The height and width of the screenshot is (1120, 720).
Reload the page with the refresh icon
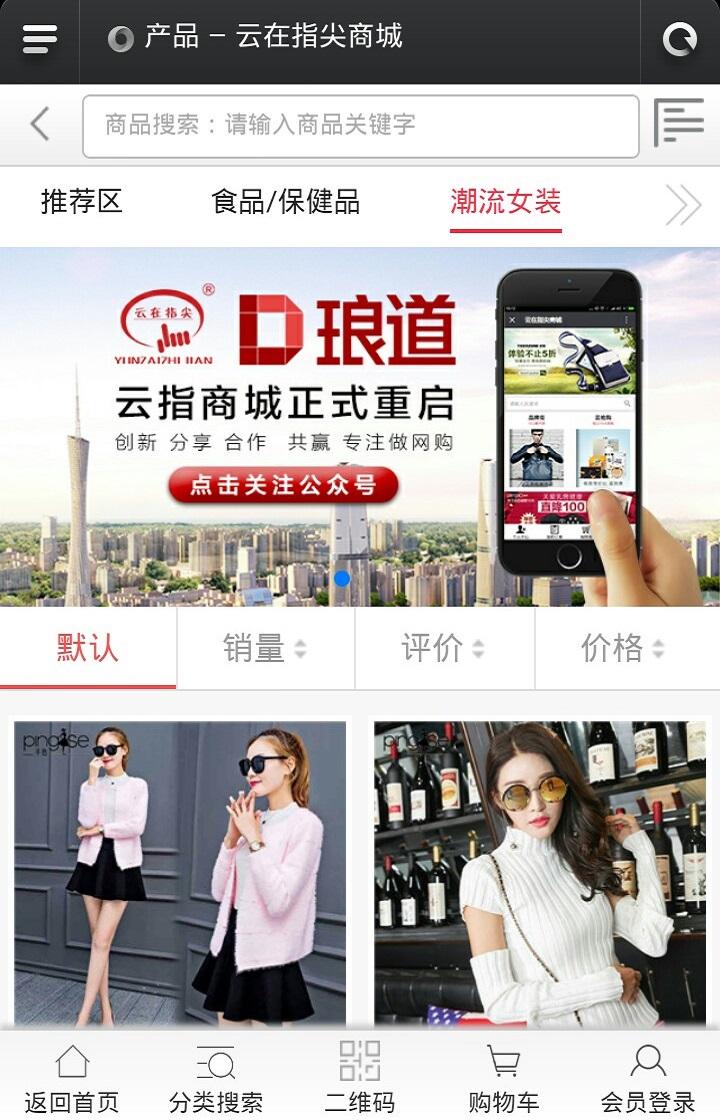click(x=680, y=40)
